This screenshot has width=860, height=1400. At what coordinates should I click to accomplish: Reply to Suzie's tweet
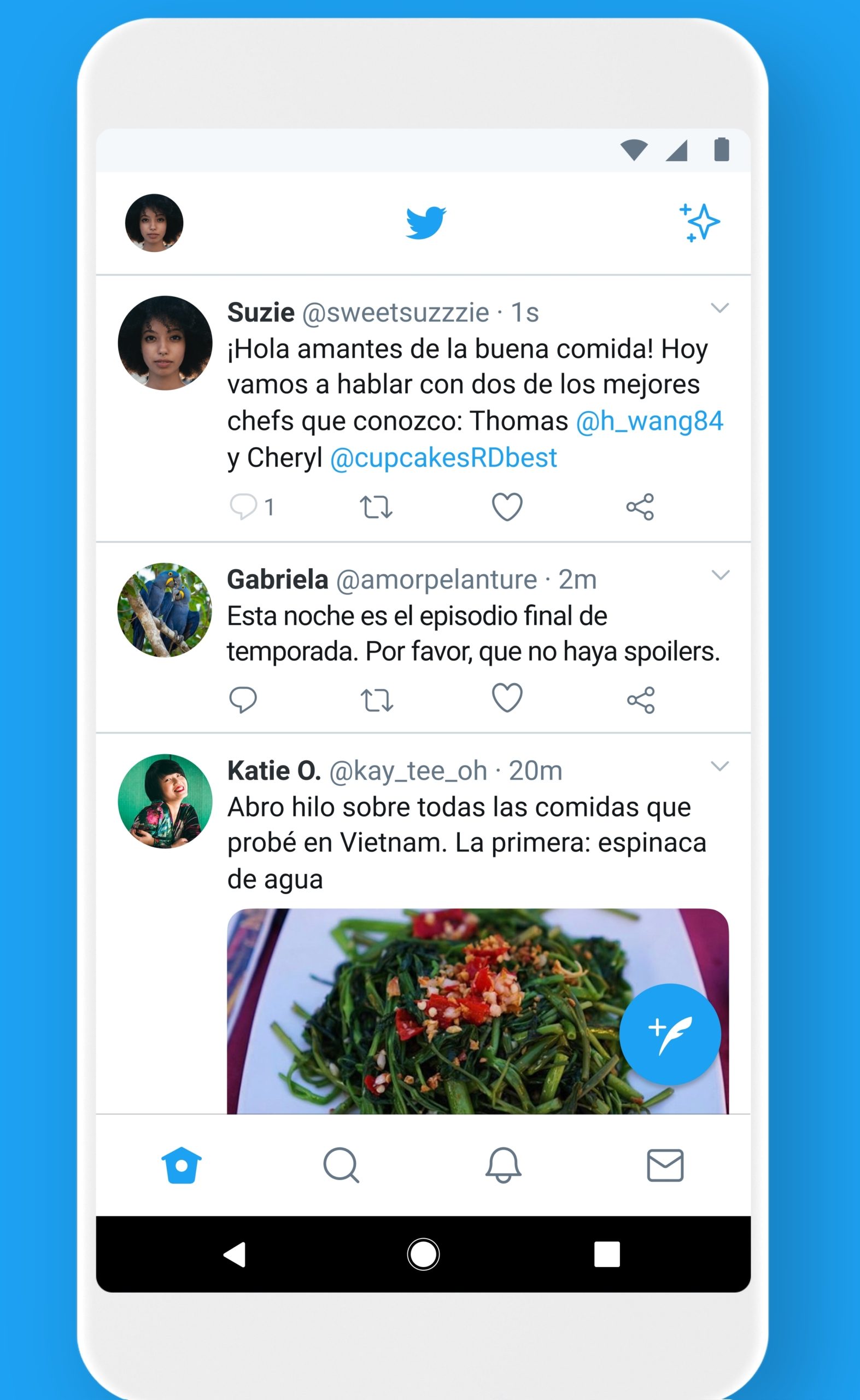243,506
